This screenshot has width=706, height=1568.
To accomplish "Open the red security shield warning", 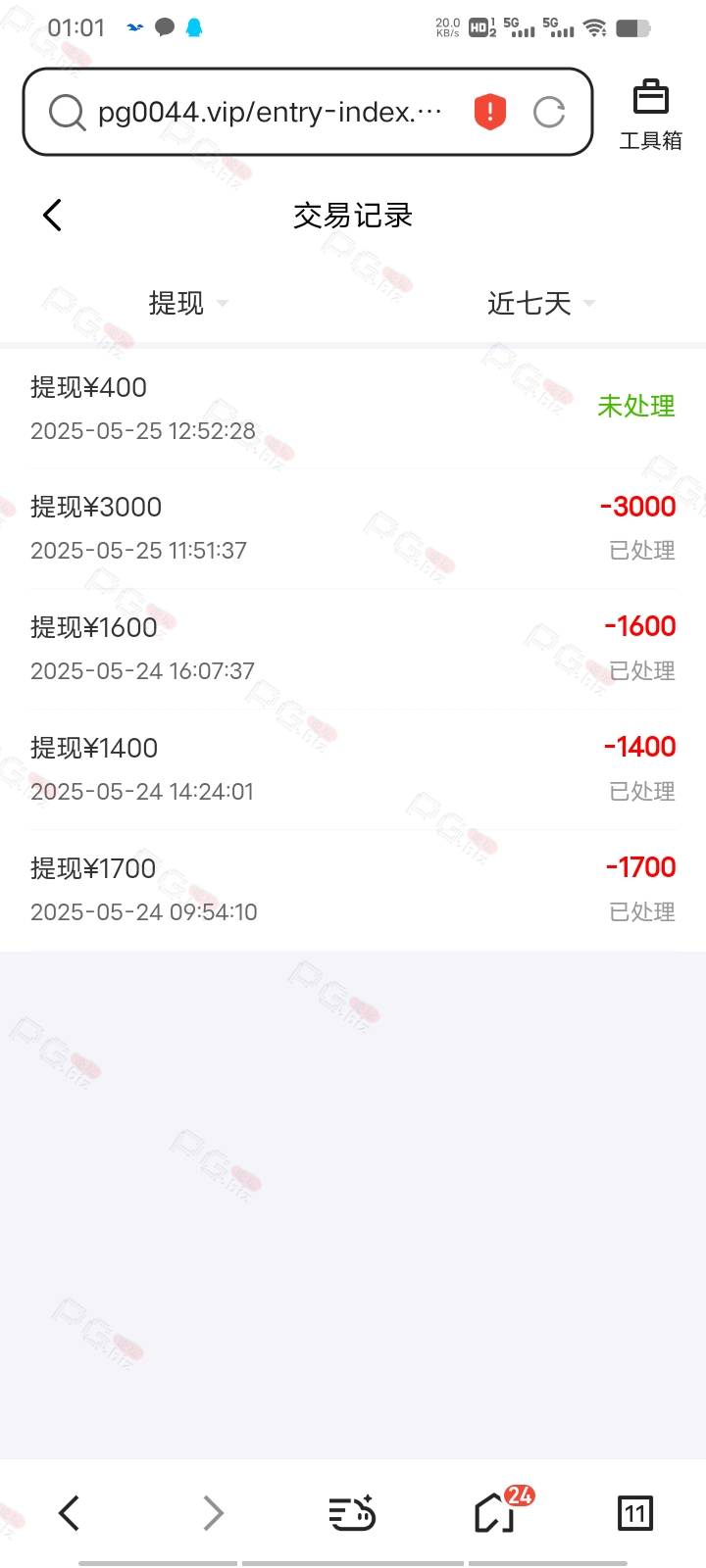I will 489,113.
